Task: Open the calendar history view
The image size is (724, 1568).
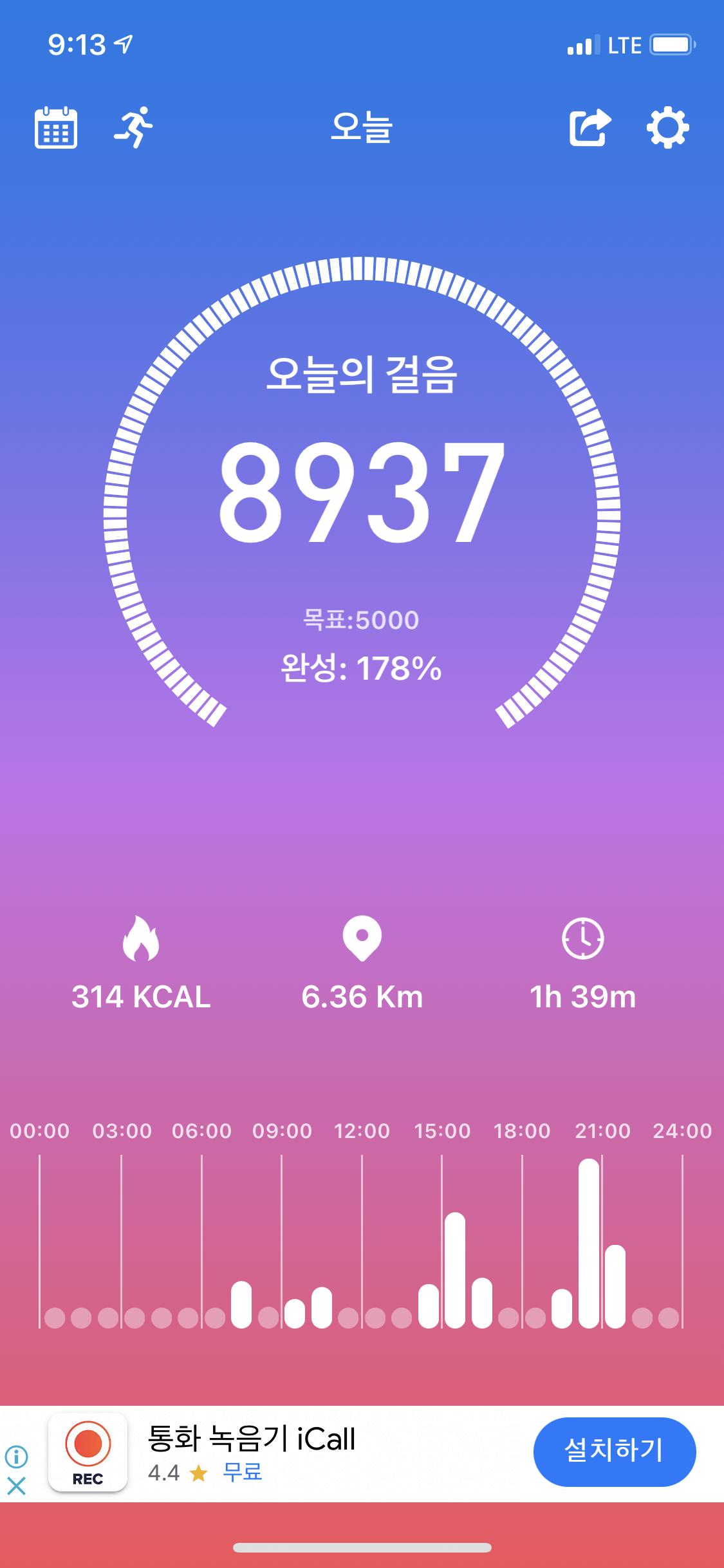Action: 56,127
